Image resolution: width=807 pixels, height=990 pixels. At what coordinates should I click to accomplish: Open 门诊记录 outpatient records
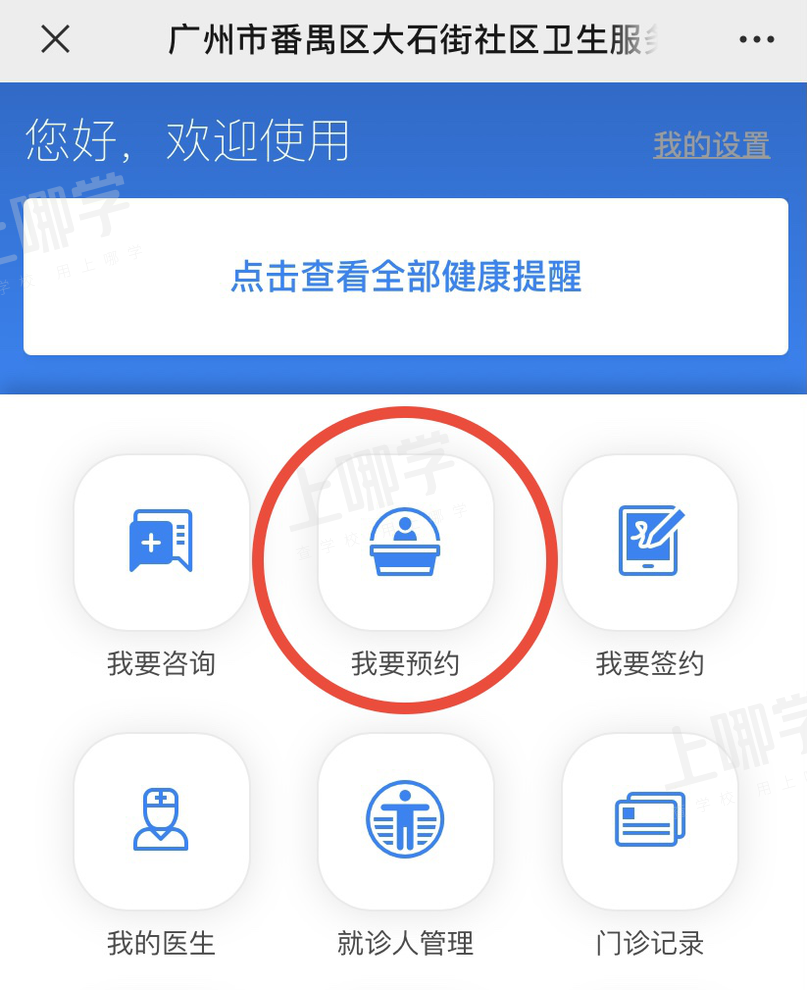point(650,821)
